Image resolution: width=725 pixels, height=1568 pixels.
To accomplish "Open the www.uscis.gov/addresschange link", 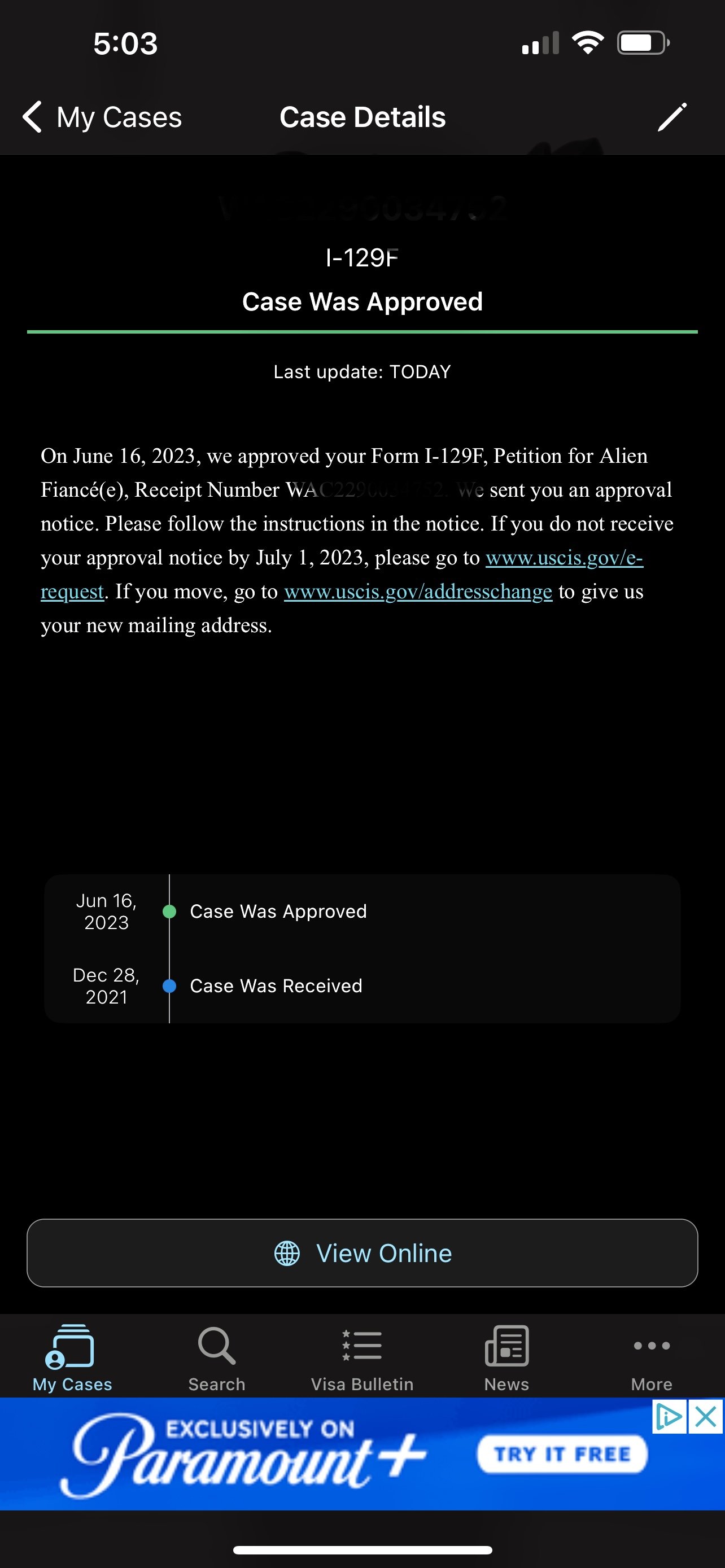I will pyautogui.click(x=418, y=592).
